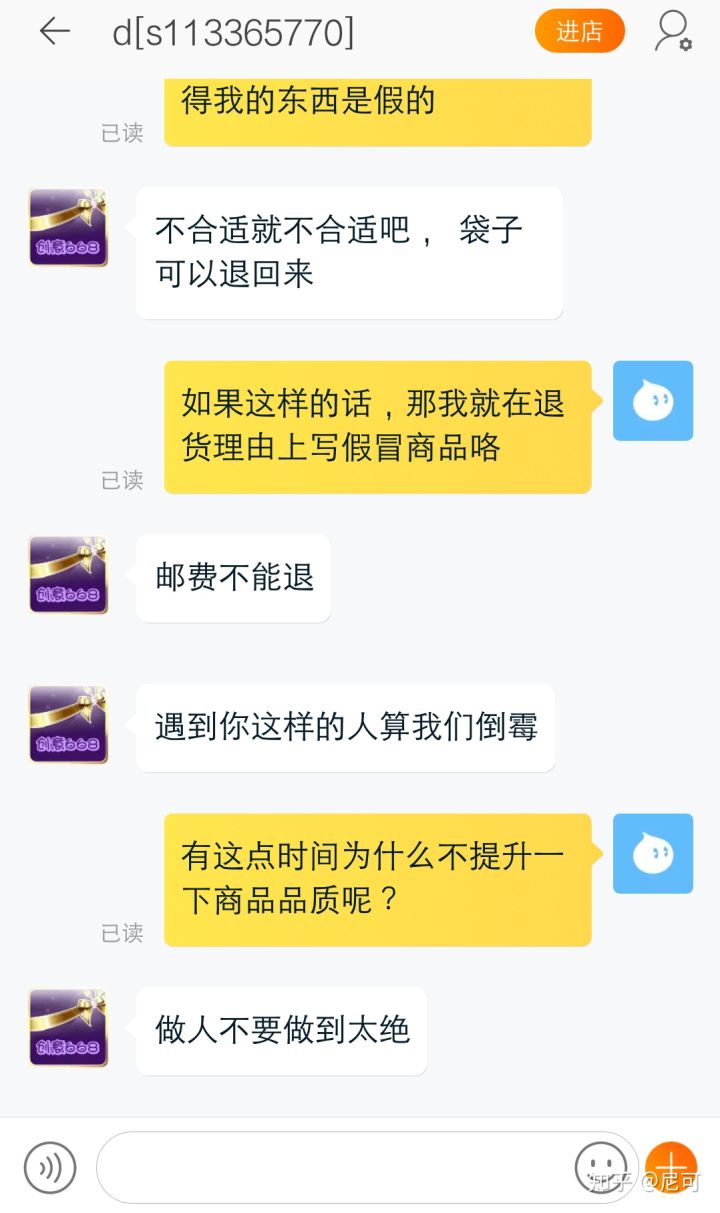This screenshot has width=720, height=1213.
Task: Tap the 进店 button to enter shop
Action: tap(579, 32)
